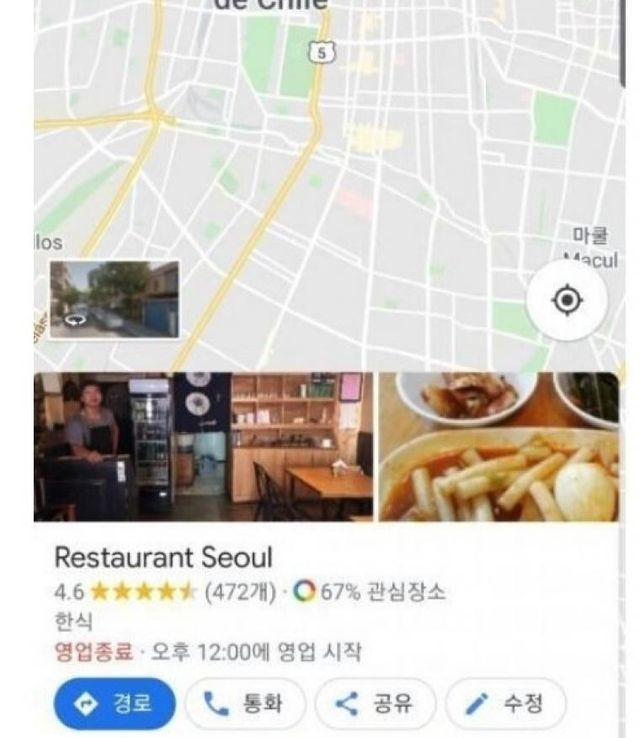Call the restaurant via 통화
640x738 pixels.
click(246, 703)
